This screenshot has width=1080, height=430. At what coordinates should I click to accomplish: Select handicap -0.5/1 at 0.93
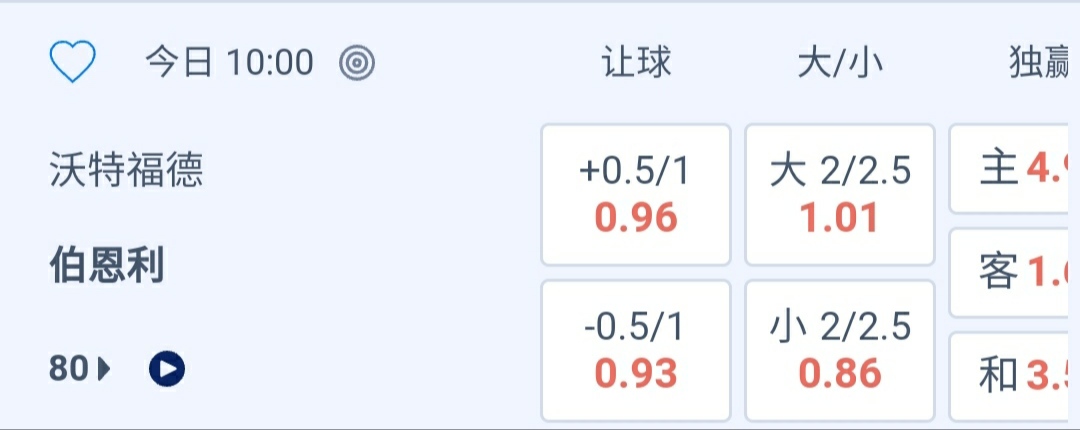(x=635, y=351)
